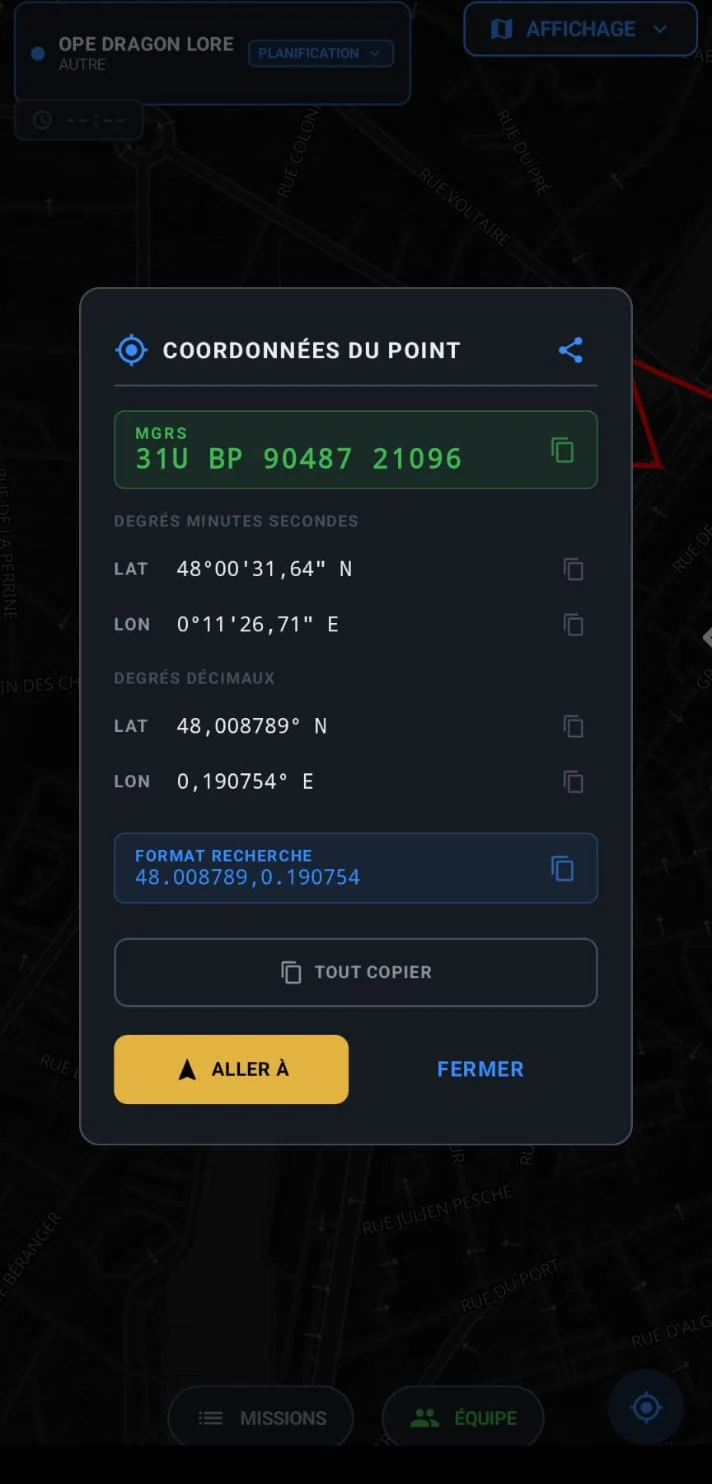Open the Missions list

pyautogui.click(x=261, y=1418)
